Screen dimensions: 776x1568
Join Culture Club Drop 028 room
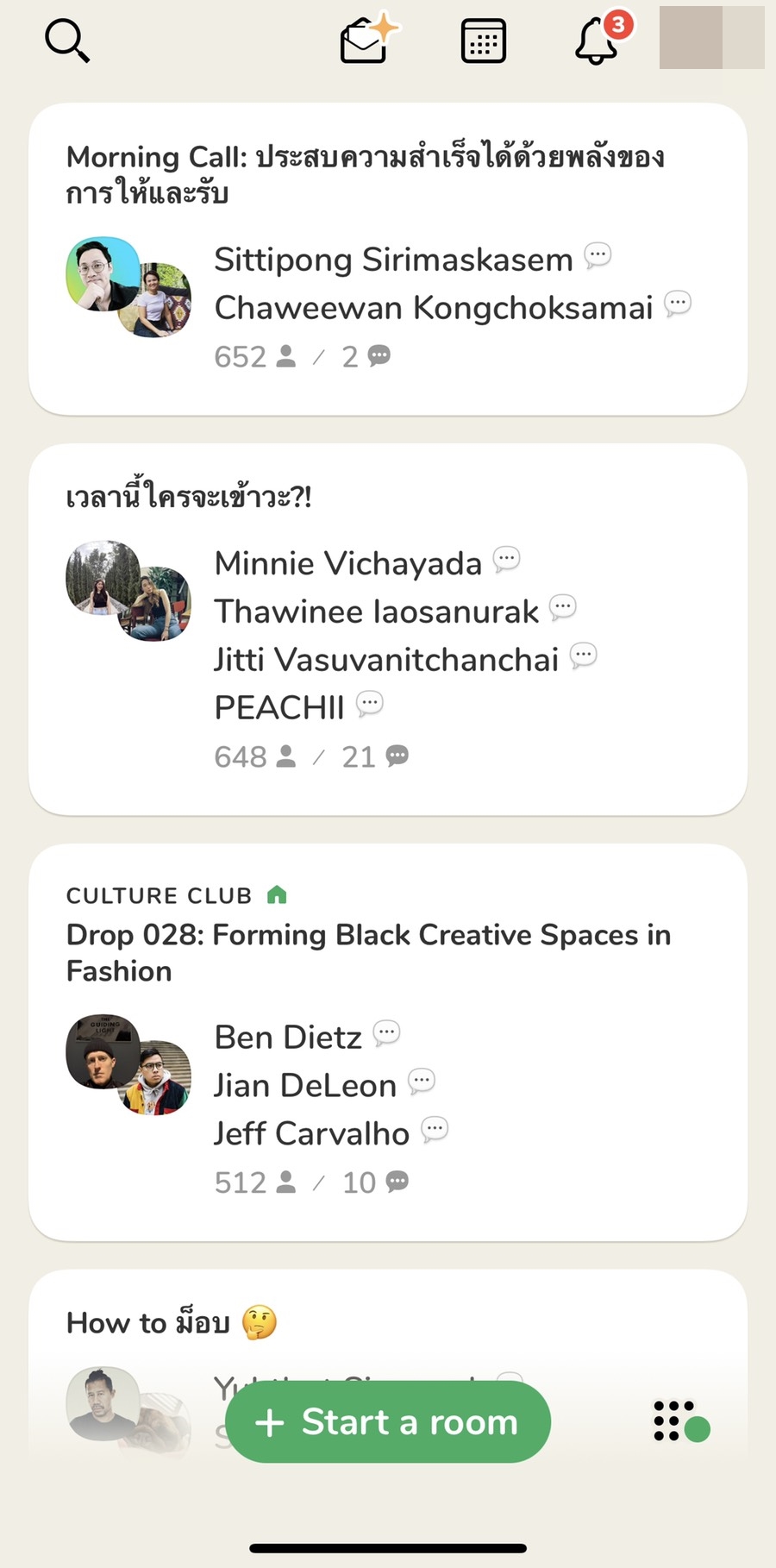pyautogui.click(x=388, y=1042)
